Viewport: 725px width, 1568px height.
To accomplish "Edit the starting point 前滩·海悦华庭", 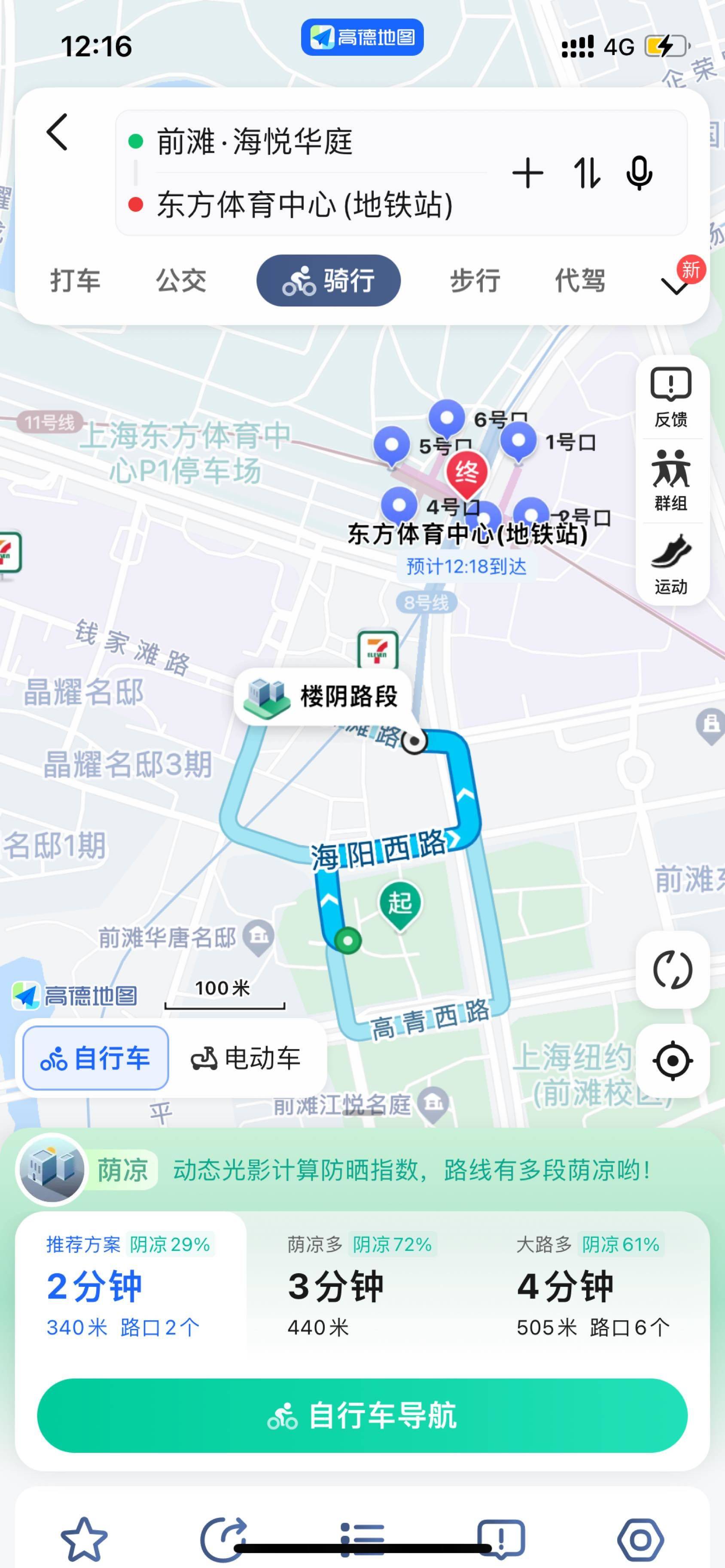I will tap(255, 142).
